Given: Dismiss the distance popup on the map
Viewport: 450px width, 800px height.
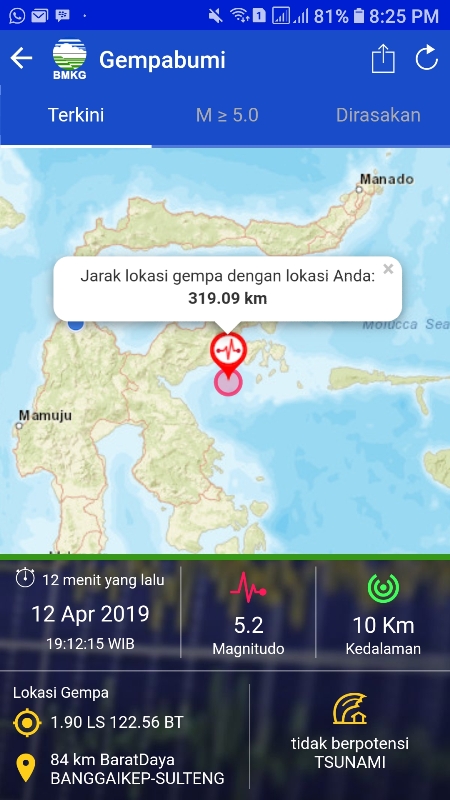Looking at the screenshot, I should point(388,269).
